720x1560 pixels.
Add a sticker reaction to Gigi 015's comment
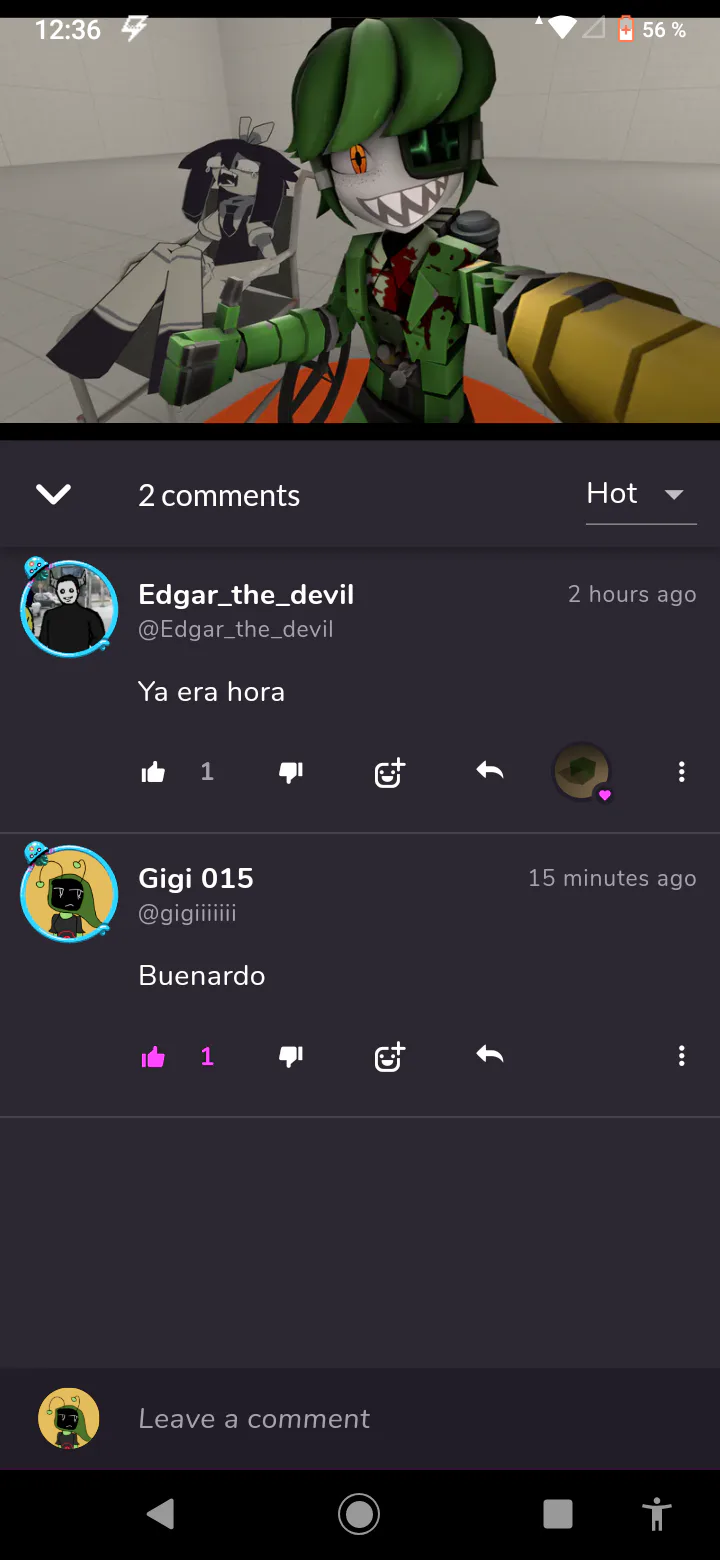[x=389, y=1057]
